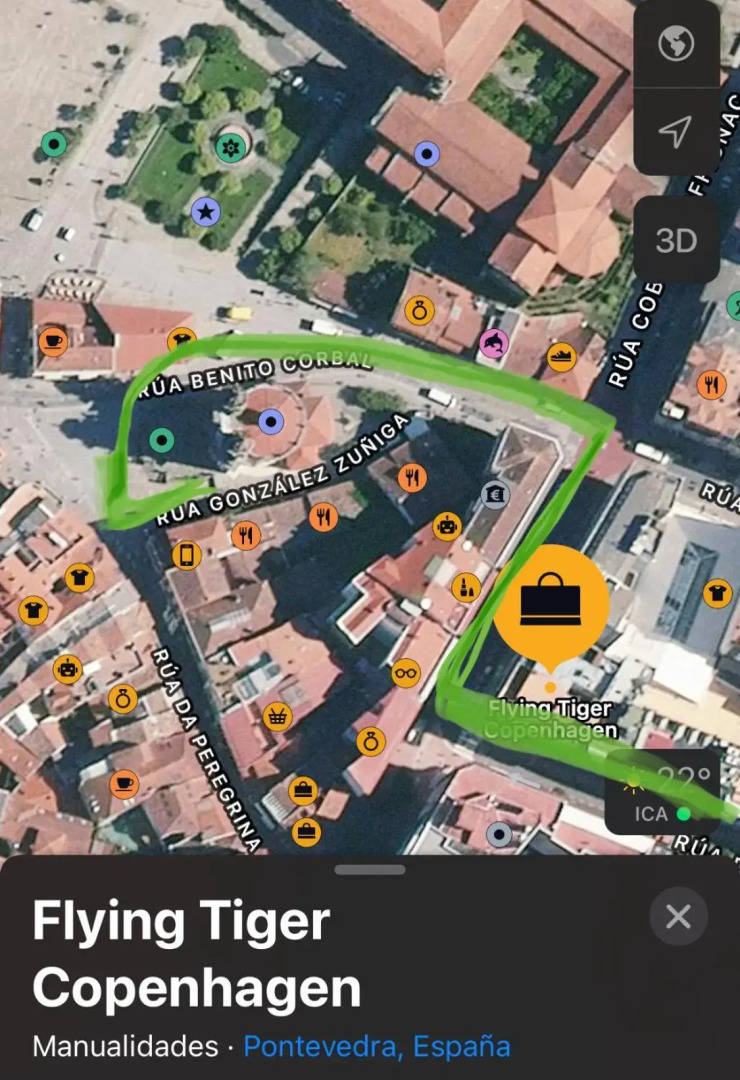Select the cosmetics bottle marker
The height and width of the screenshot is (1080, 740).
(x=465, y=587)
